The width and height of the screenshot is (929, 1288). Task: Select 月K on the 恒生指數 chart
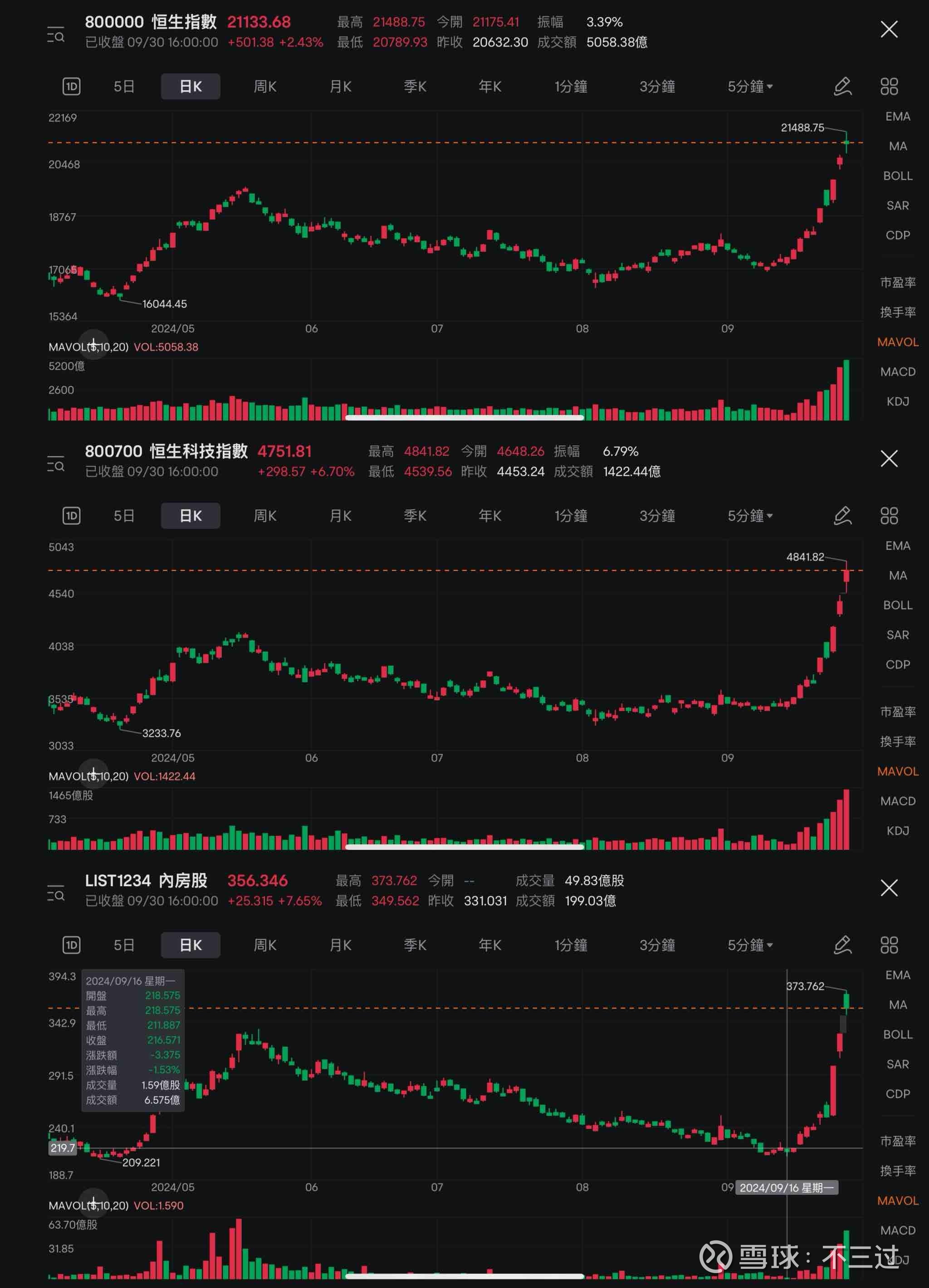[x=340, y=86]
